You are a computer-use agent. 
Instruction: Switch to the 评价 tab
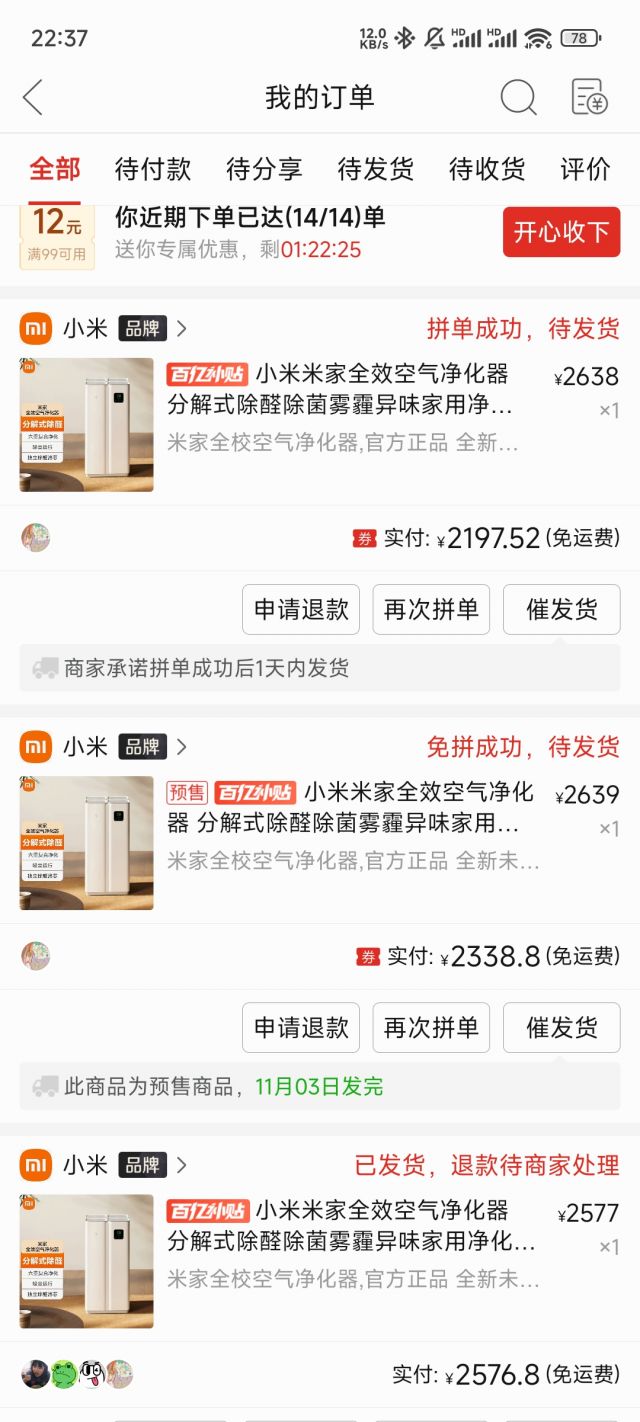point(585,169)
